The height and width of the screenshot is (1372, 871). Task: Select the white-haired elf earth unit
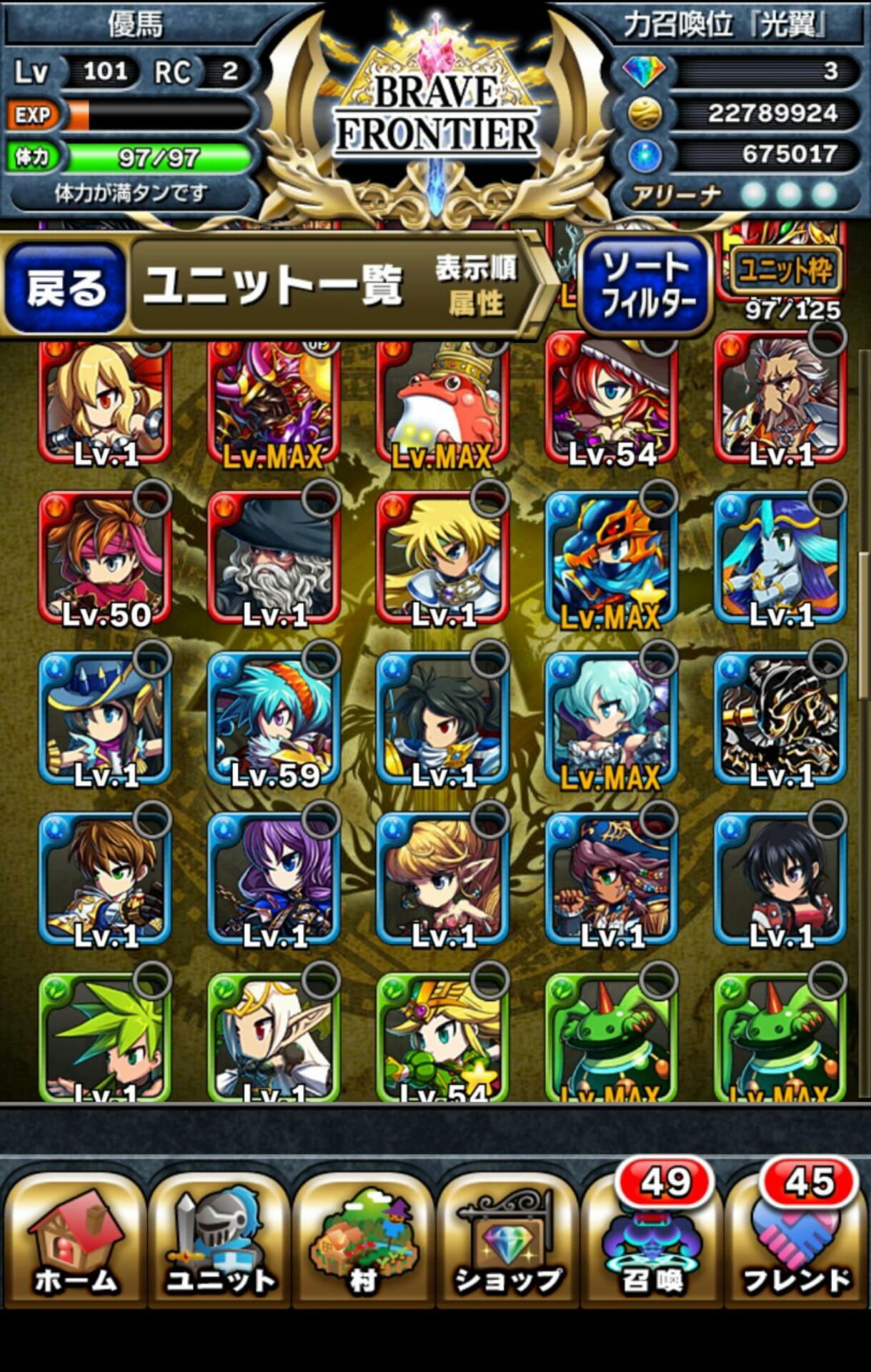click(x=274, y=1036)
